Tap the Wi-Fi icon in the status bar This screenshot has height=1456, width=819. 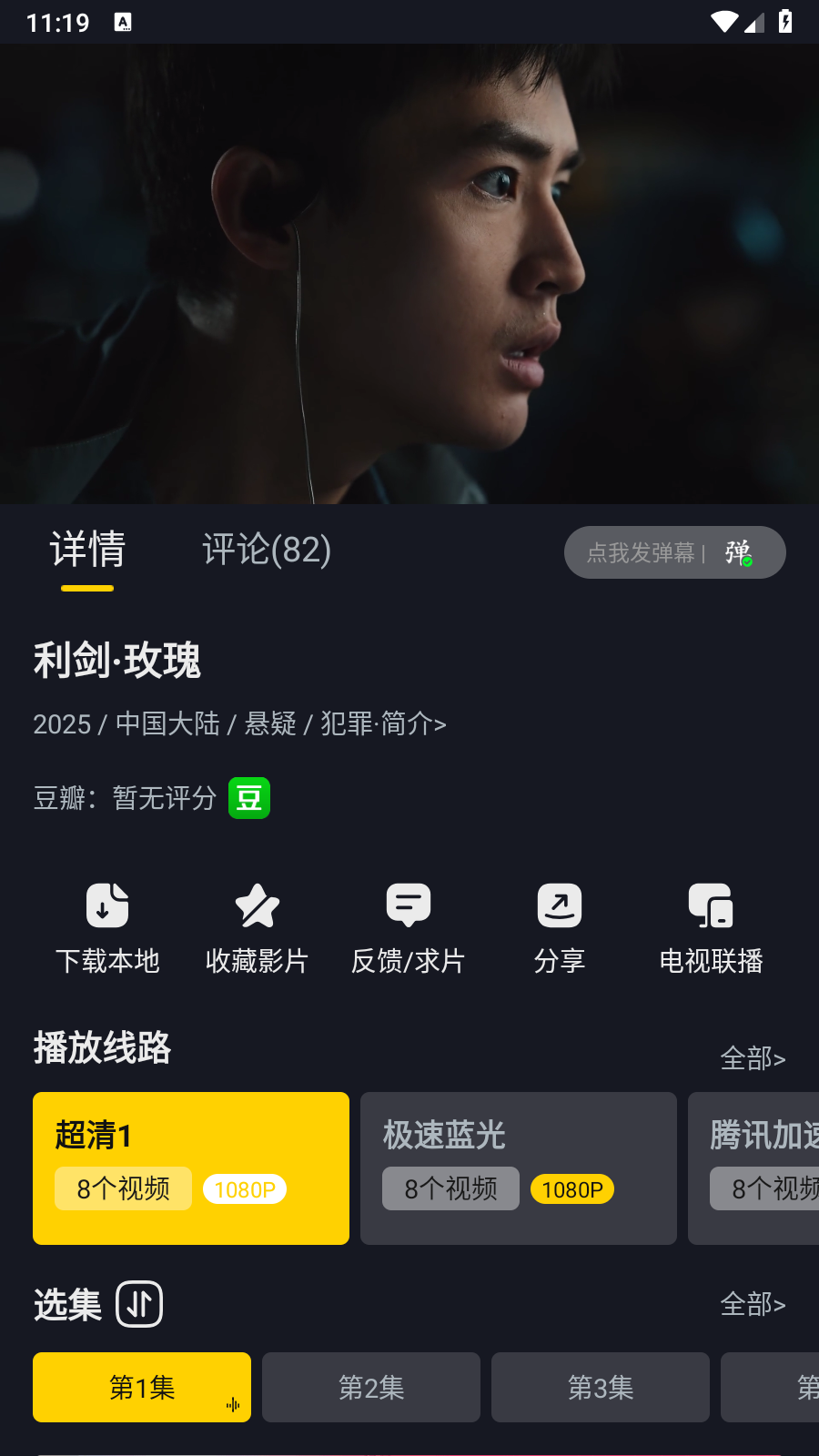point(723,20)
